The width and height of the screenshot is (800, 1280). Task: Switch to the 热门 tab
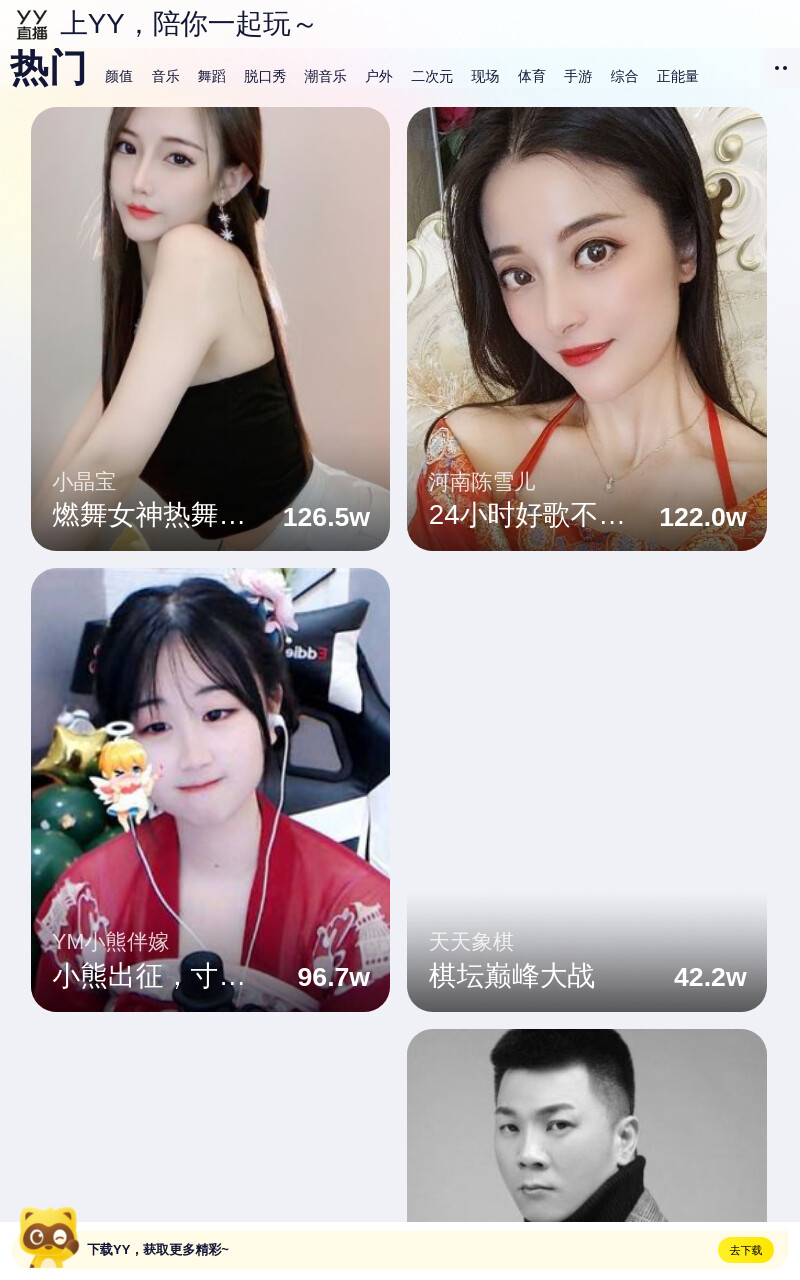pyautogui.click(x=49, y=69)
